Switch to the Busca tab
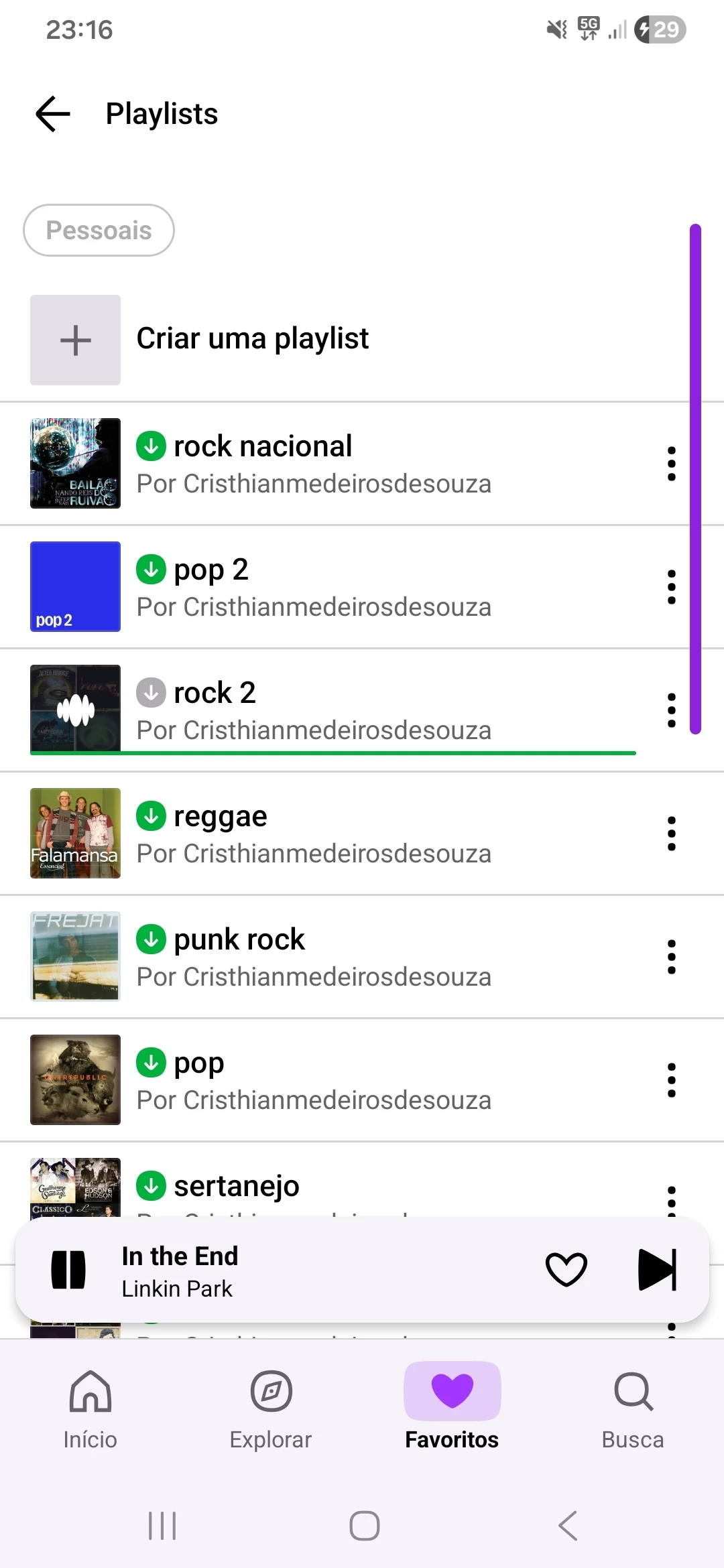The image size is (724, 1568). tap(633, 1407)
